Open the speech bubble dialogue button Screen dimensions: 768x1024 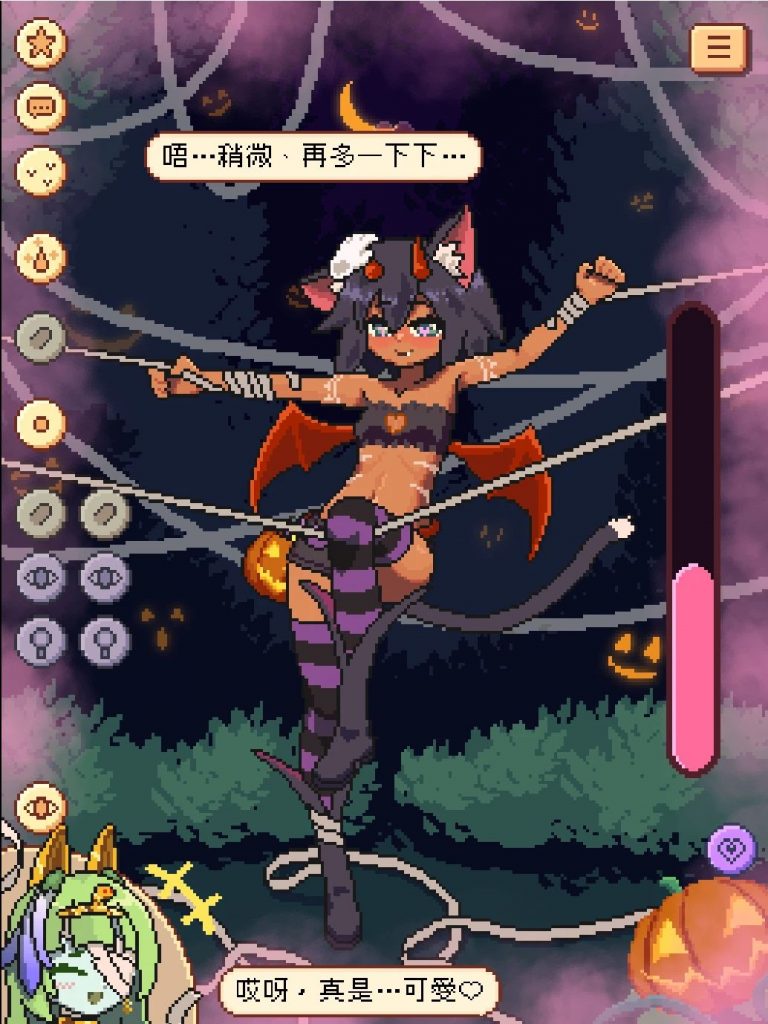pos(41,108)
